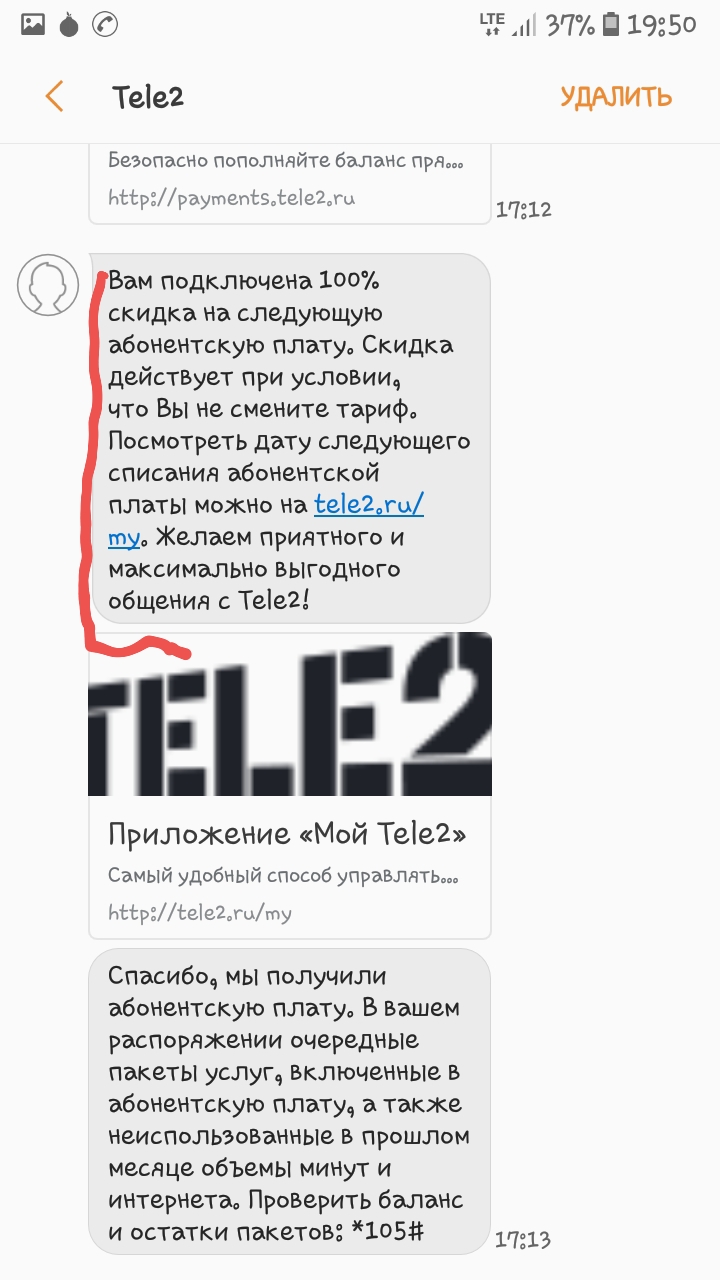Tap the sender avatar icon
The width and height of the screenshot is (720, 1280).
pyautogui.click(x=48, y=283)
